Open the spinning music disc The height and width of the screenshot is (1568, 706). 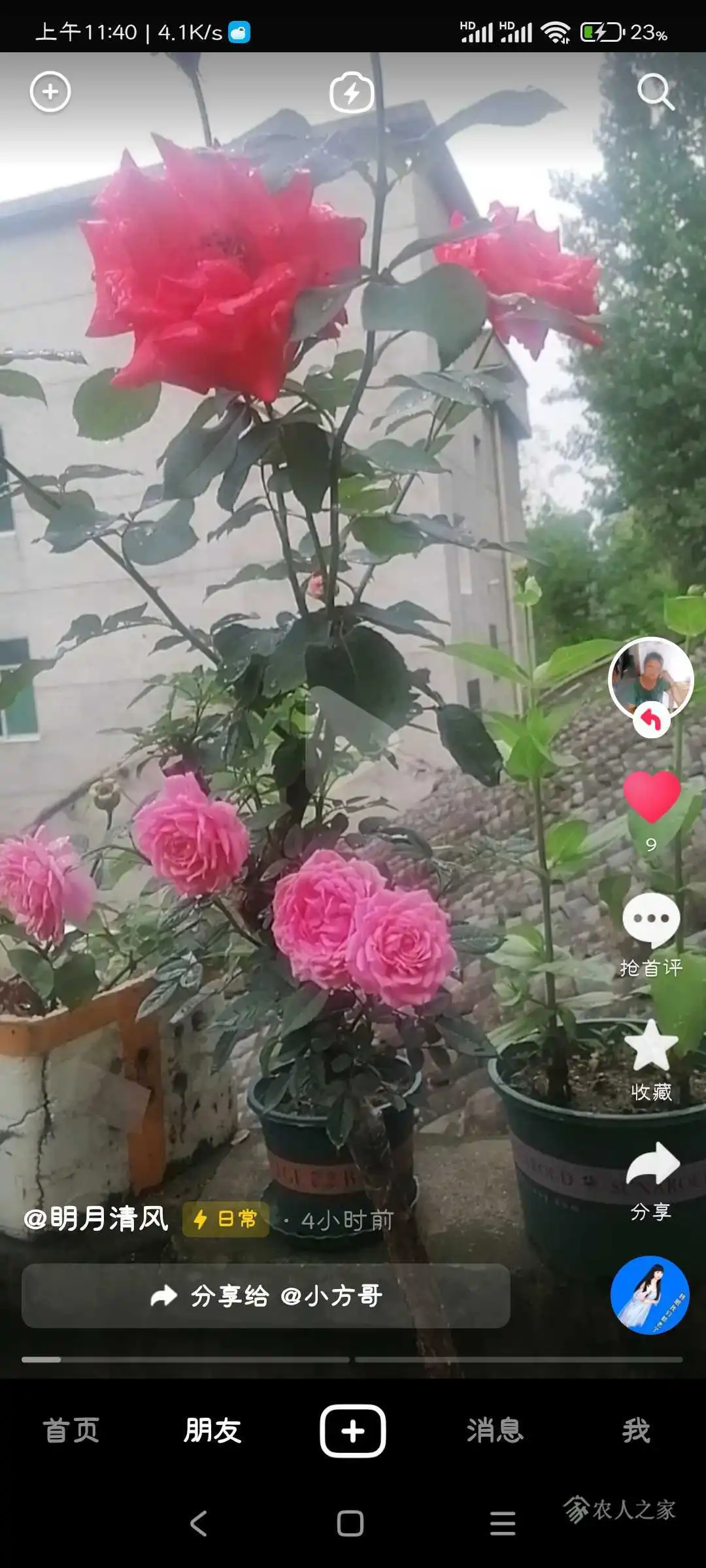[650, 1295]
